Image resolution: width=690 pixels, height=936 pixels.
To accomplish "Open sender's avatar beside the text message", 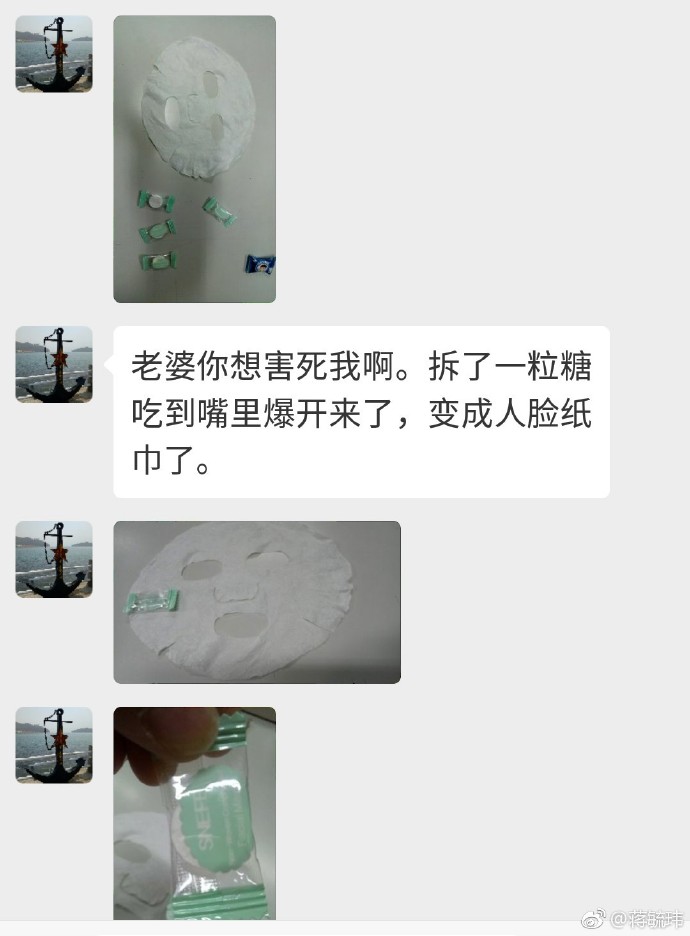I will [x=54, y=364].
